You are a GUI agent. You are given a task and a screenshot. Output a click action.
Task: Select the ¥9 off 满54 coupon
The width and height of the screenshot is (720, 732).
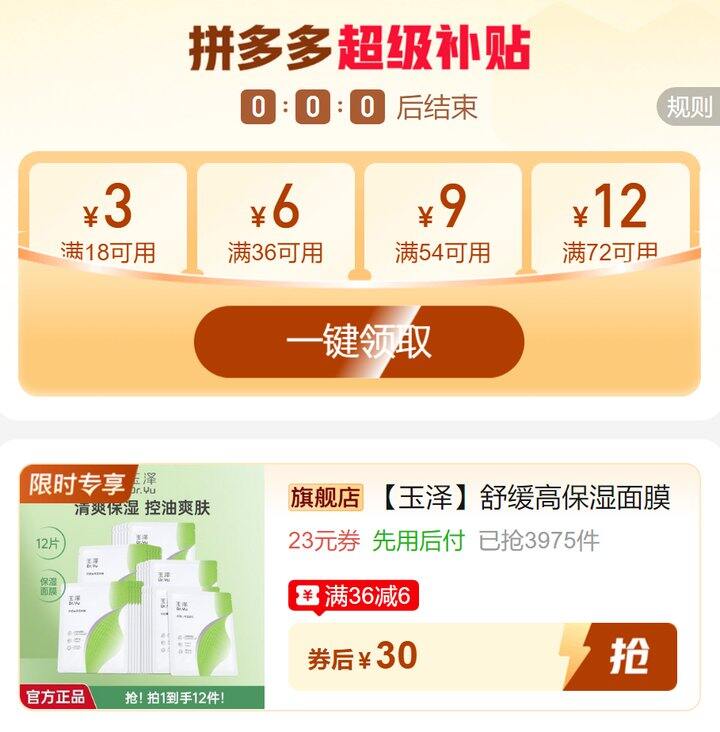point(442,217)
